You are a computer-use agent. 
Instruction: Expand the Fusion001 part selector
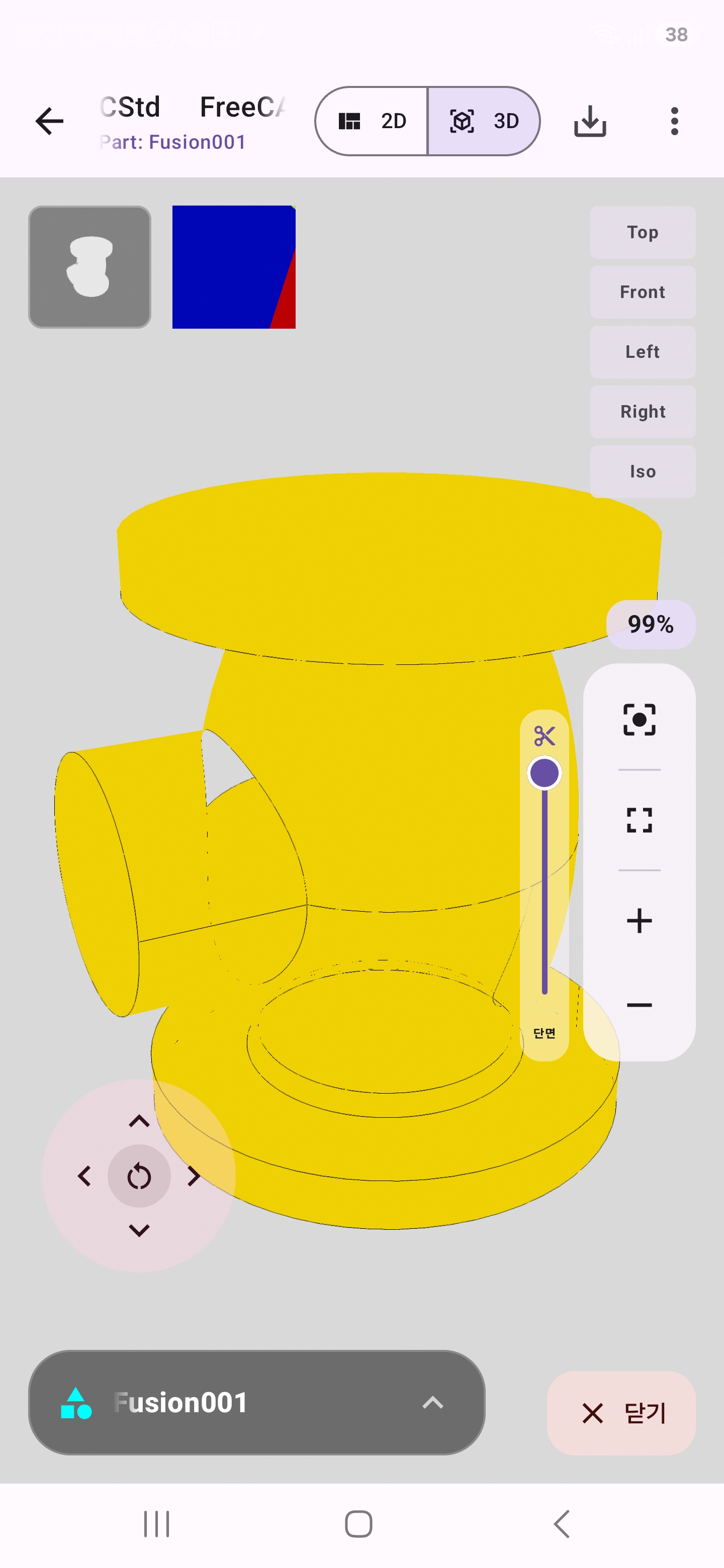[256, 1403]
